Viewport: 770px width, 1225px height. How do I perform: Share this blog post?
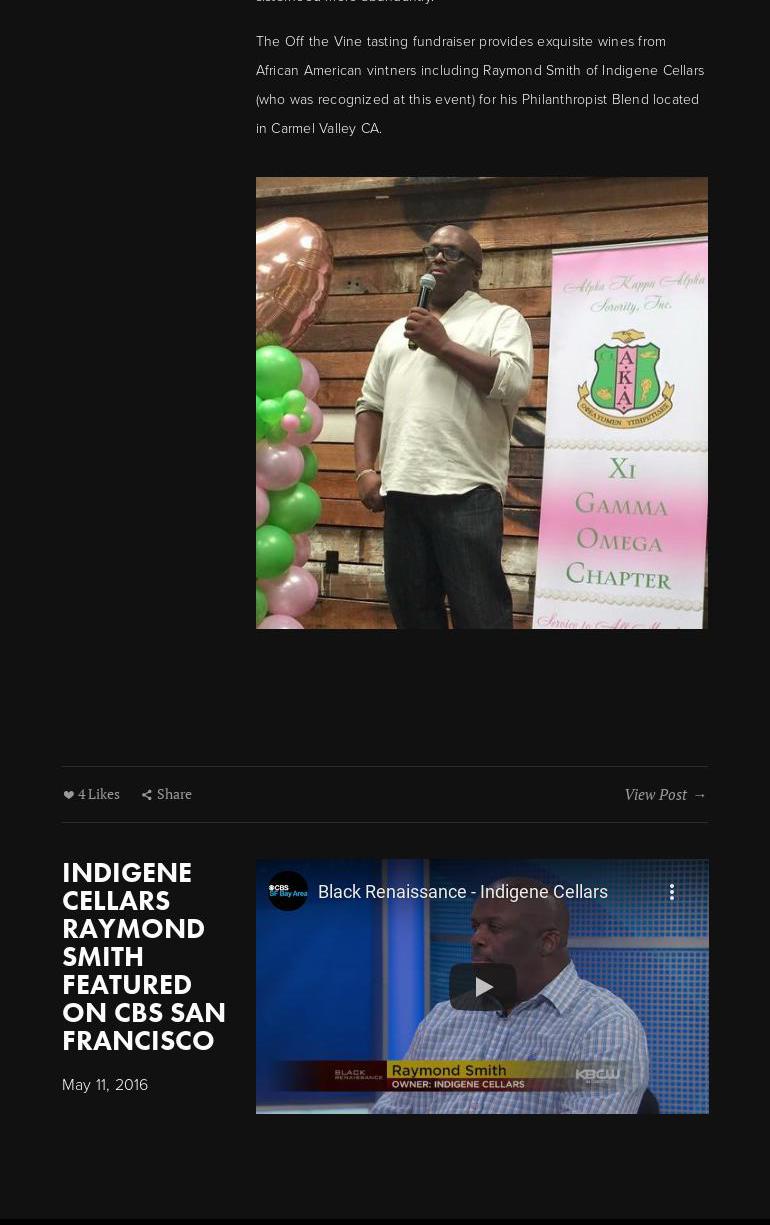click(x=166, y=794)
